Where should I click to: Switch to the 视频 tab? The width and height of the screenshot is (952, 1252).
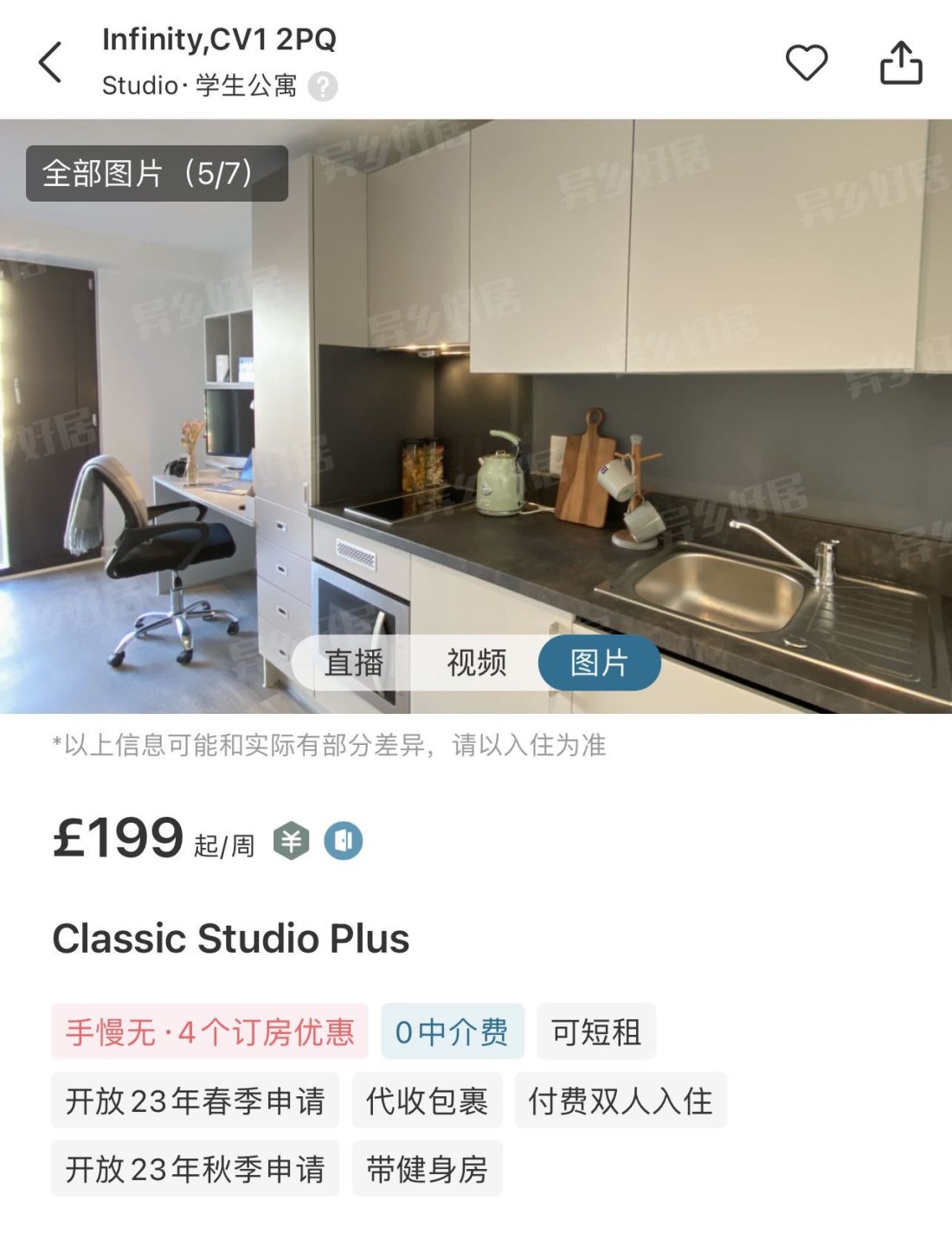(476, 664)
